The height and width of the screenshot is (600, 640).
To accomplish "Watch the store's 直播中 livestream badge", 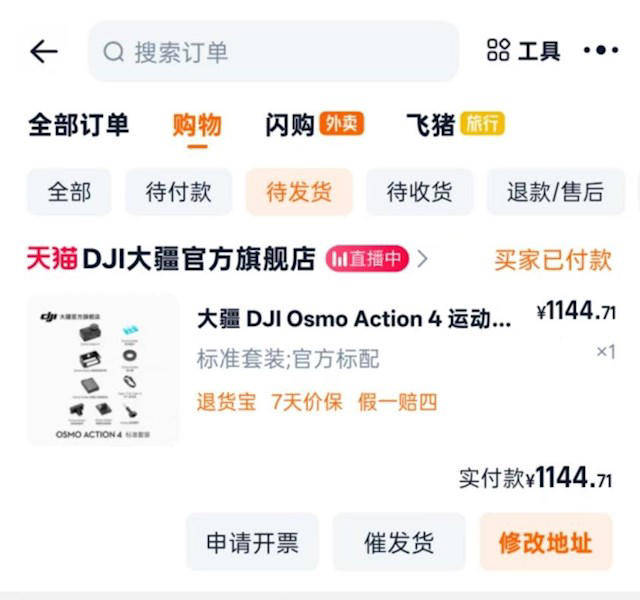I will (367, 260).
